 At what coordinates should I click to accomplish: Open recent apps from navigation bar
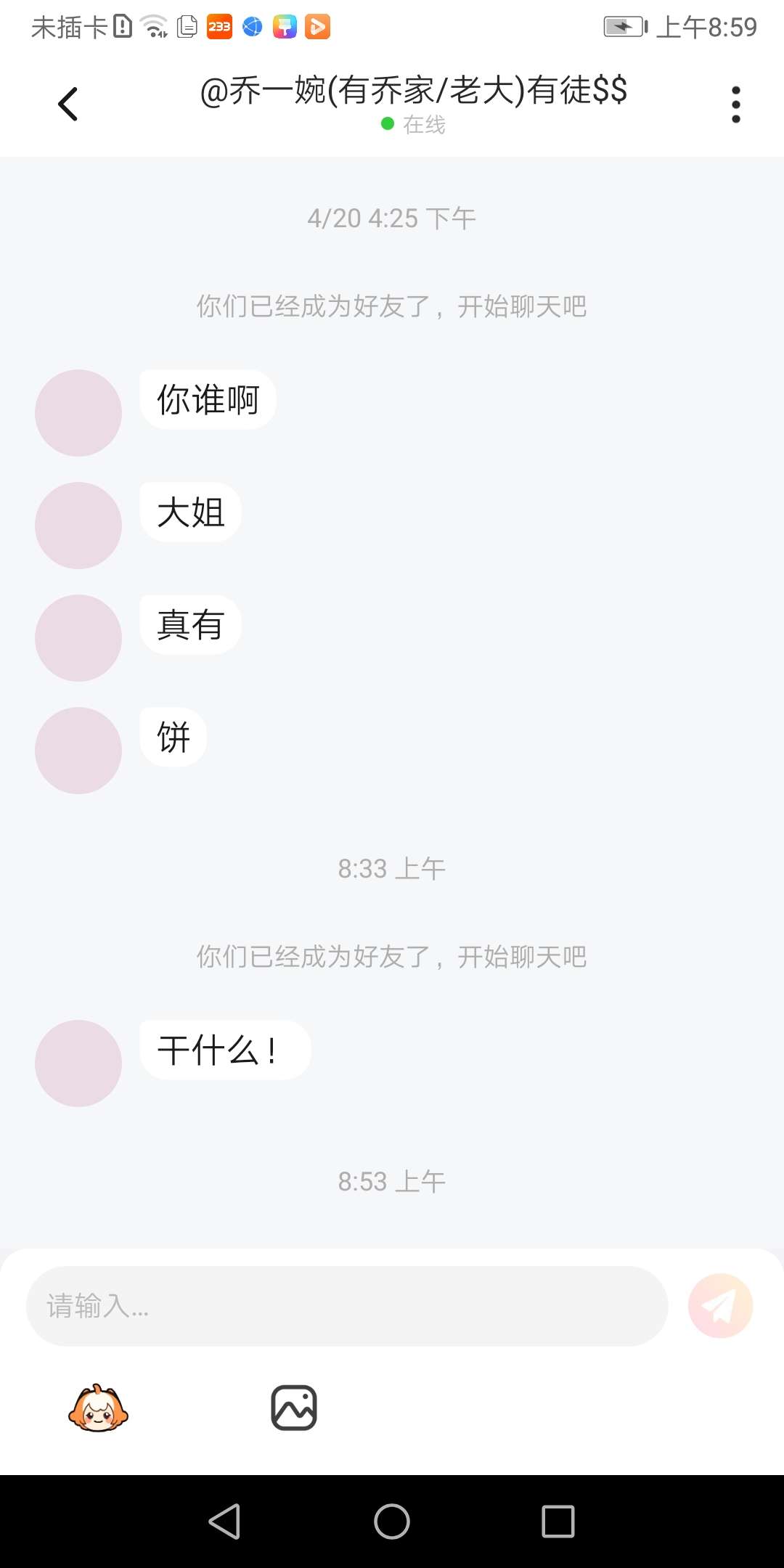coord(558,1522)
